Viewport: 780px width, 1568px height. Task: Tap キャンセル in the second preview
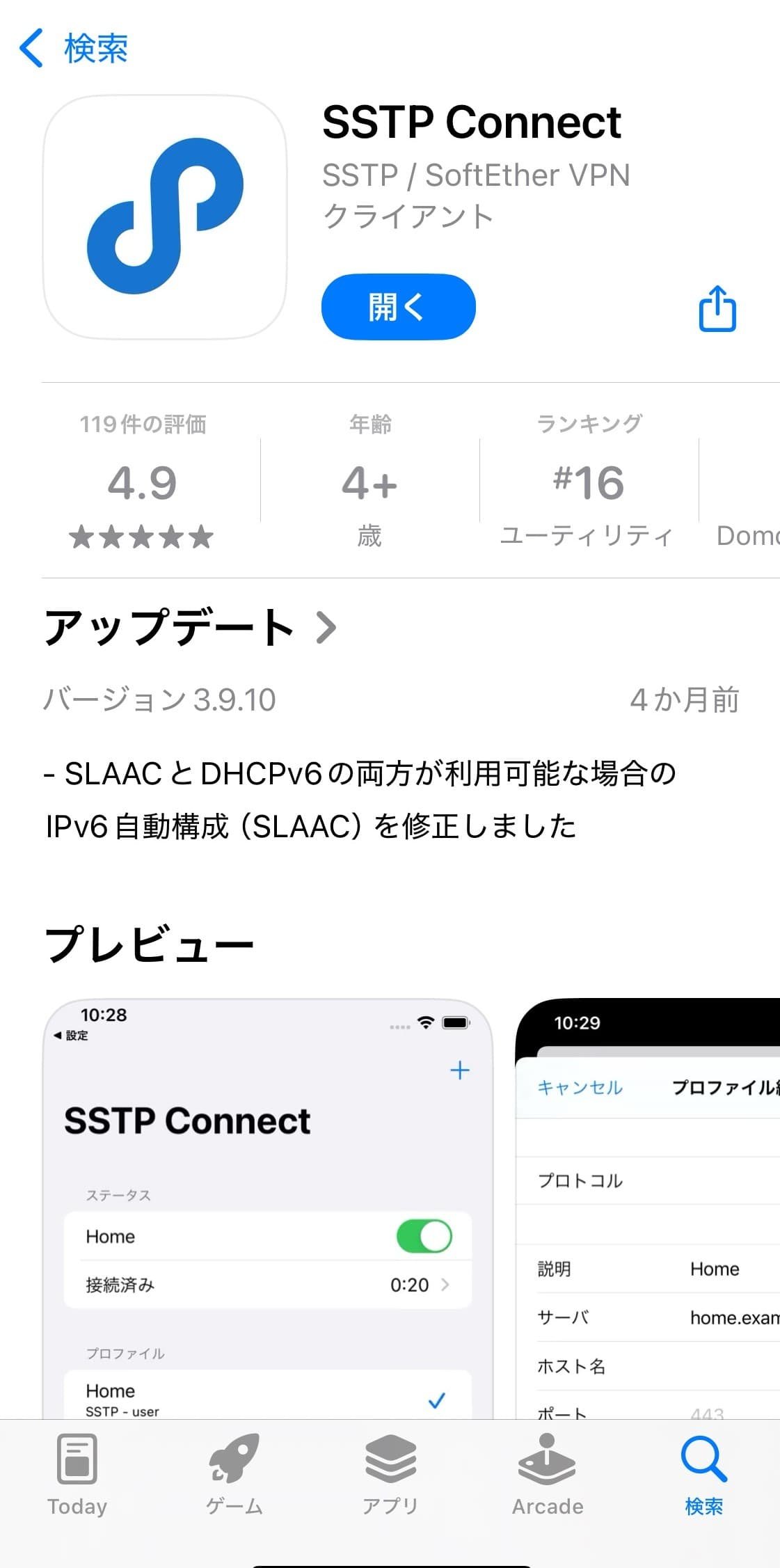(x=580, y=1087)
